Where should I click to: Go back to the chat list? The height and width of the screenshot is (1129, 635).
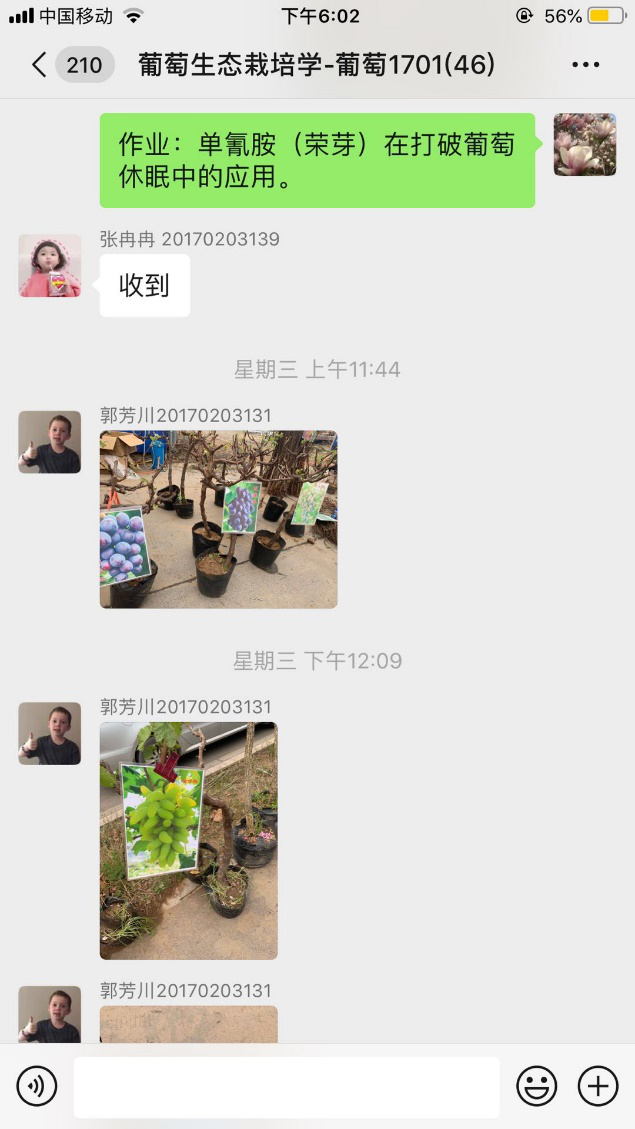40,66
